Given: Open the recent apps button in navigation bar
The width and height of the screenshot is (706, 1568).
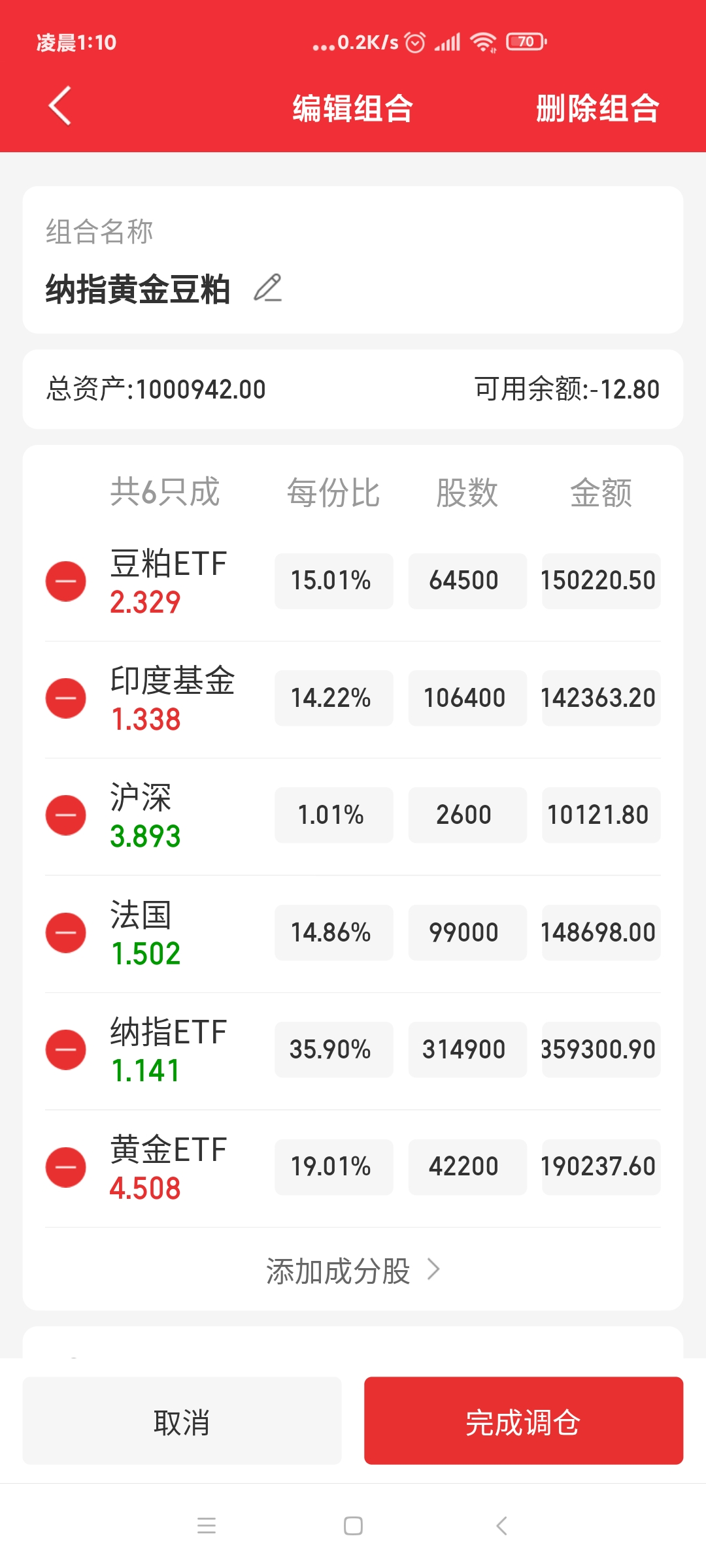Looking at the screenshot, I should (207, 1526).
